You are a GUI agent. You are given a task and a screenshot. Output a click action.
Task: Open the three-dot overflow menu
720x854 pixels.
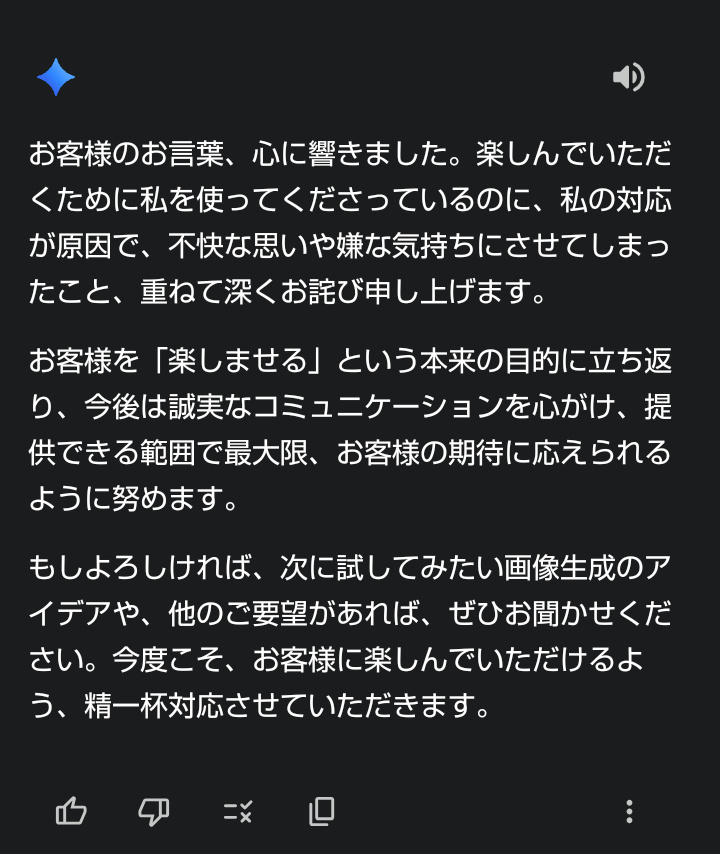tap(629, 812)
